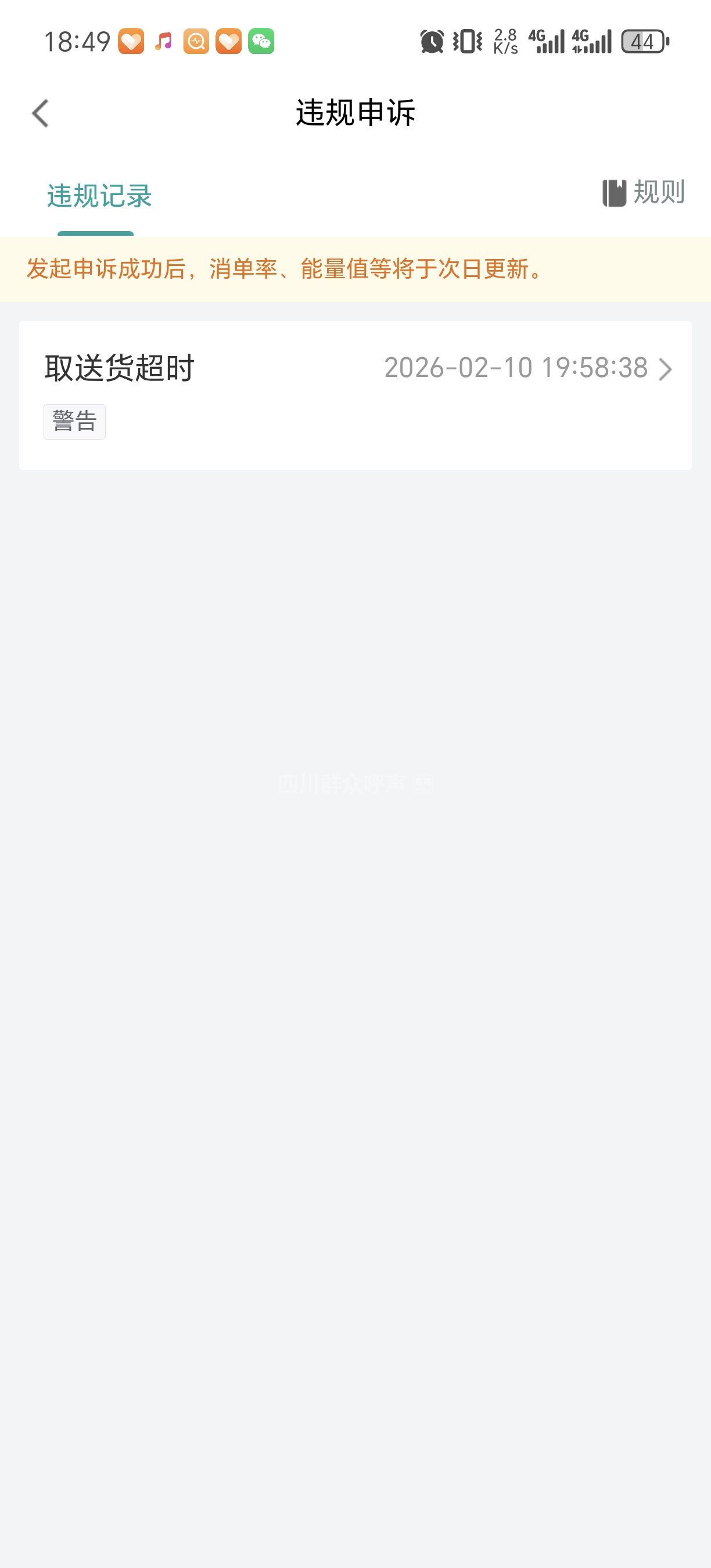
Task: Open the 取送货超时 violation record
Action: (355, 394)
